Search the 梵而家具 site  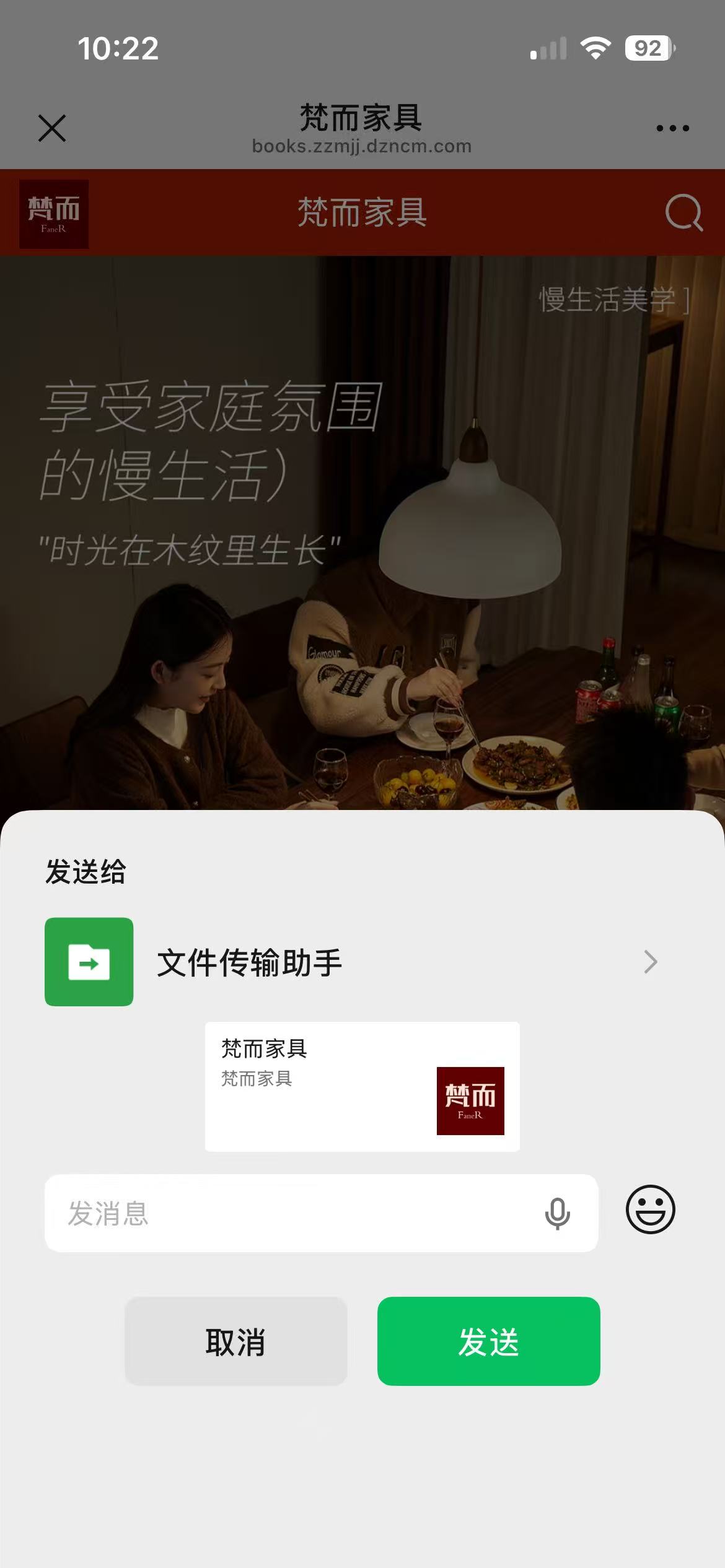tap(683, 212)
